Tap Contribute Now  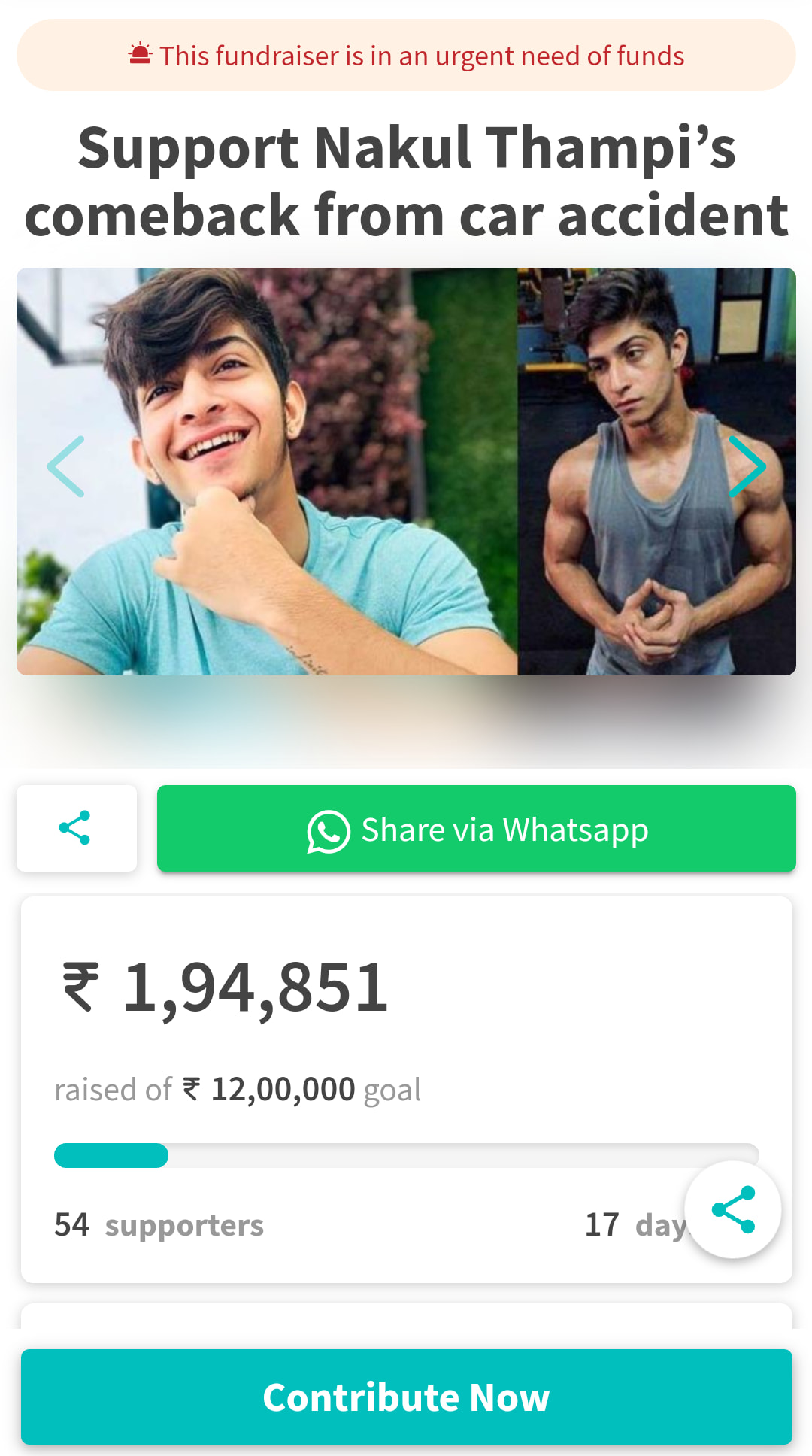pyautogui.click(x=407, y=1397)
